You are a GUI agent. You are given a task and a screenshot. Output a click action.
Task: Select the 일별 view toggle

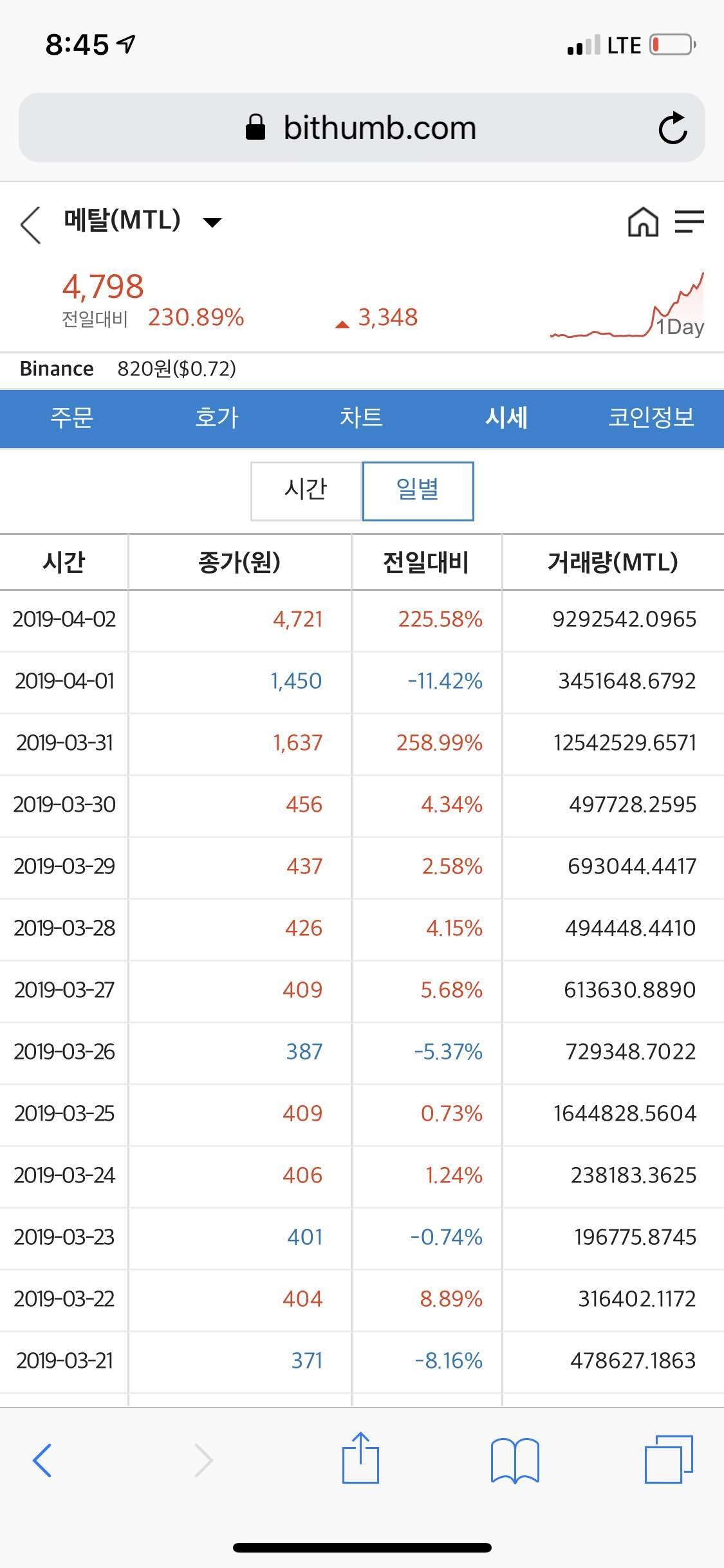418,490
